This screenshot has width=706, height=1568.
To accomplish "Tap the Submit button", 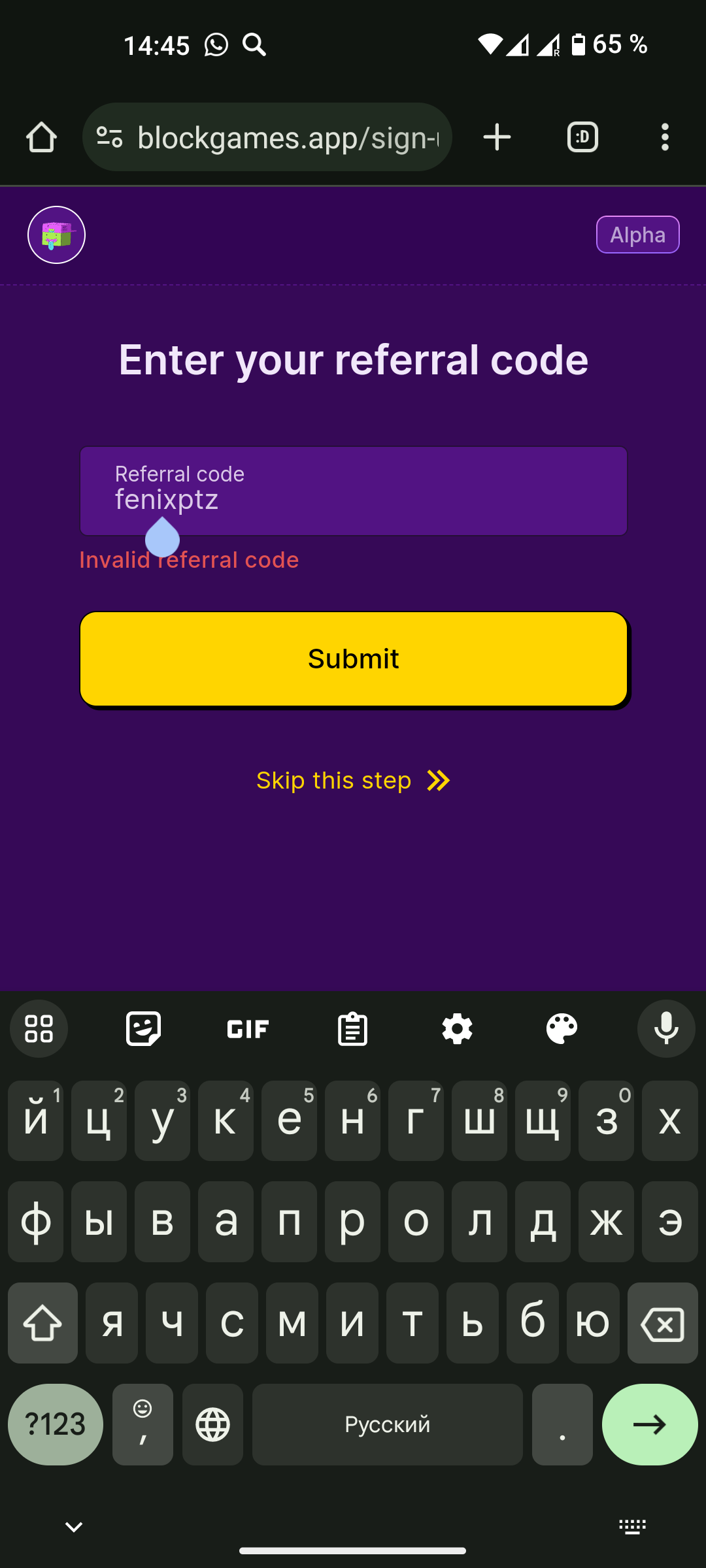I will [353, 659].
